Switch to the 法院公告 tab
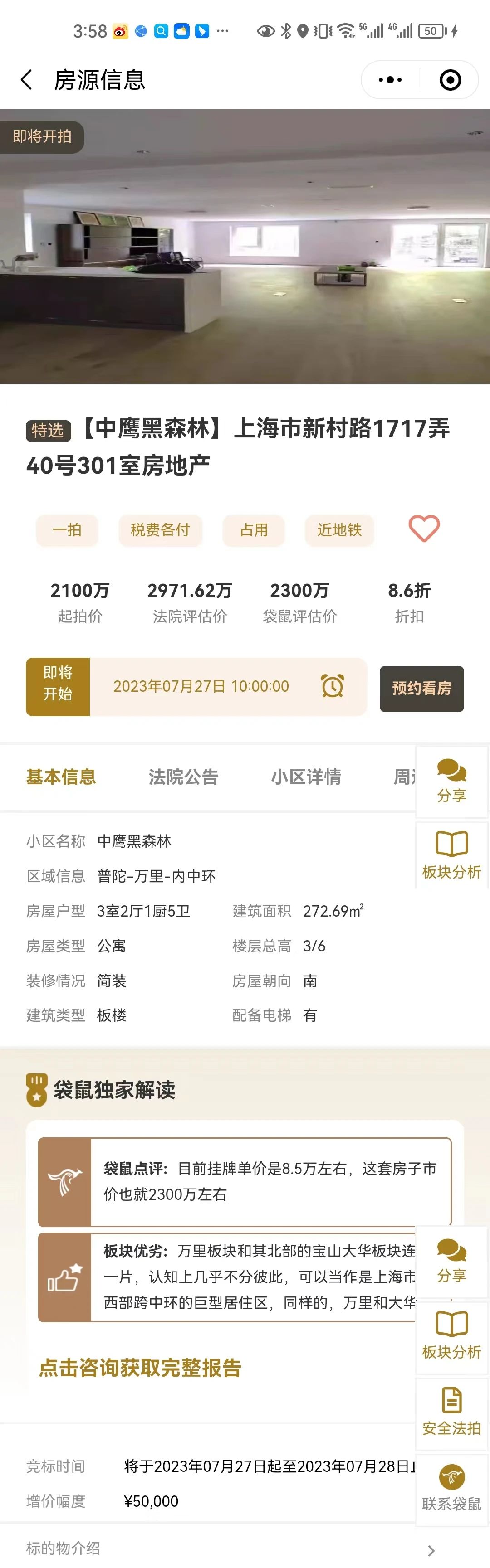Viewport: 490px width, 1568px height. tap(183, 777)
